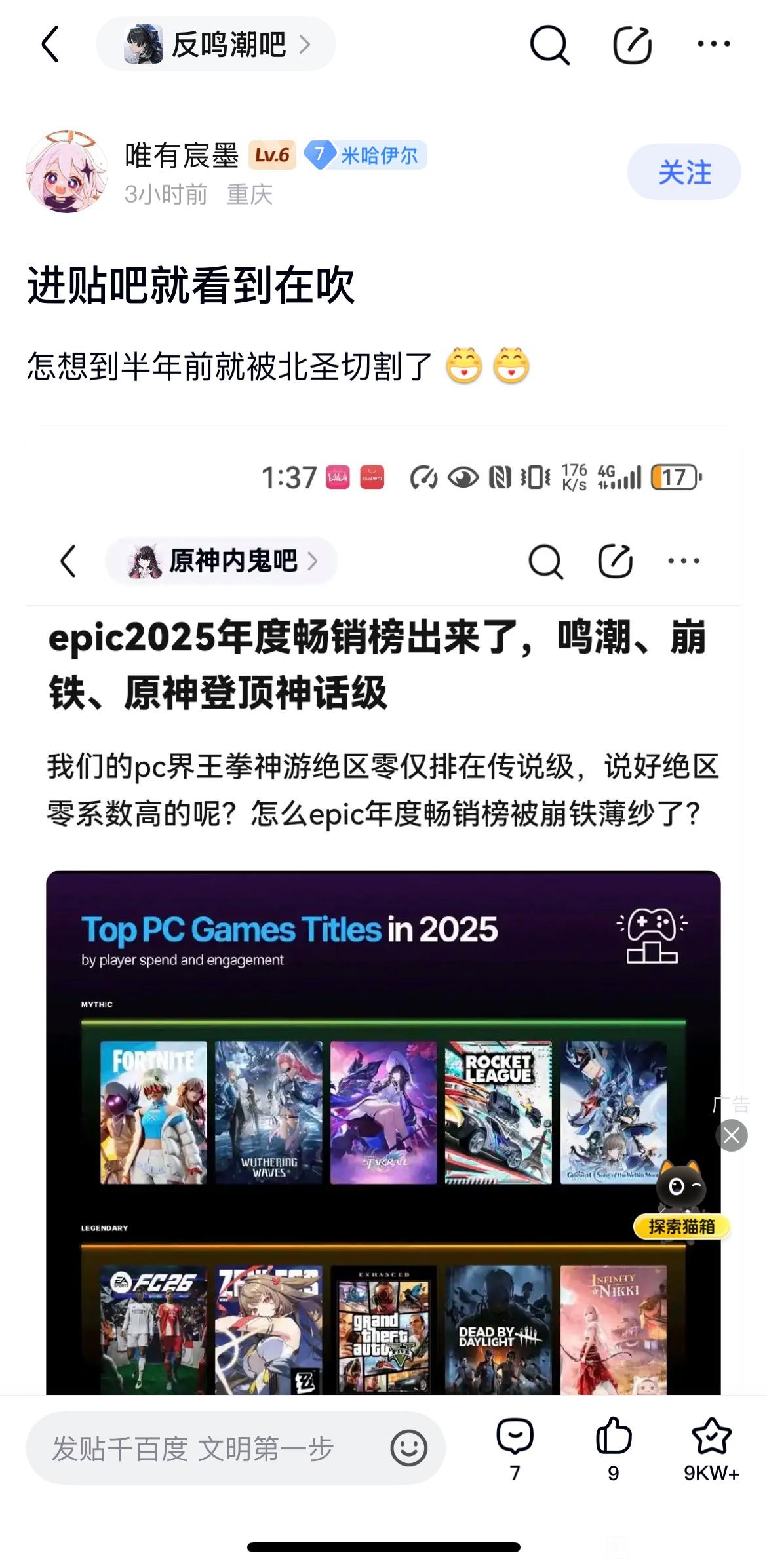View the 7 comments
Image resolution: width=767 pixels, height=1568 pixels.
[515, 1449]
